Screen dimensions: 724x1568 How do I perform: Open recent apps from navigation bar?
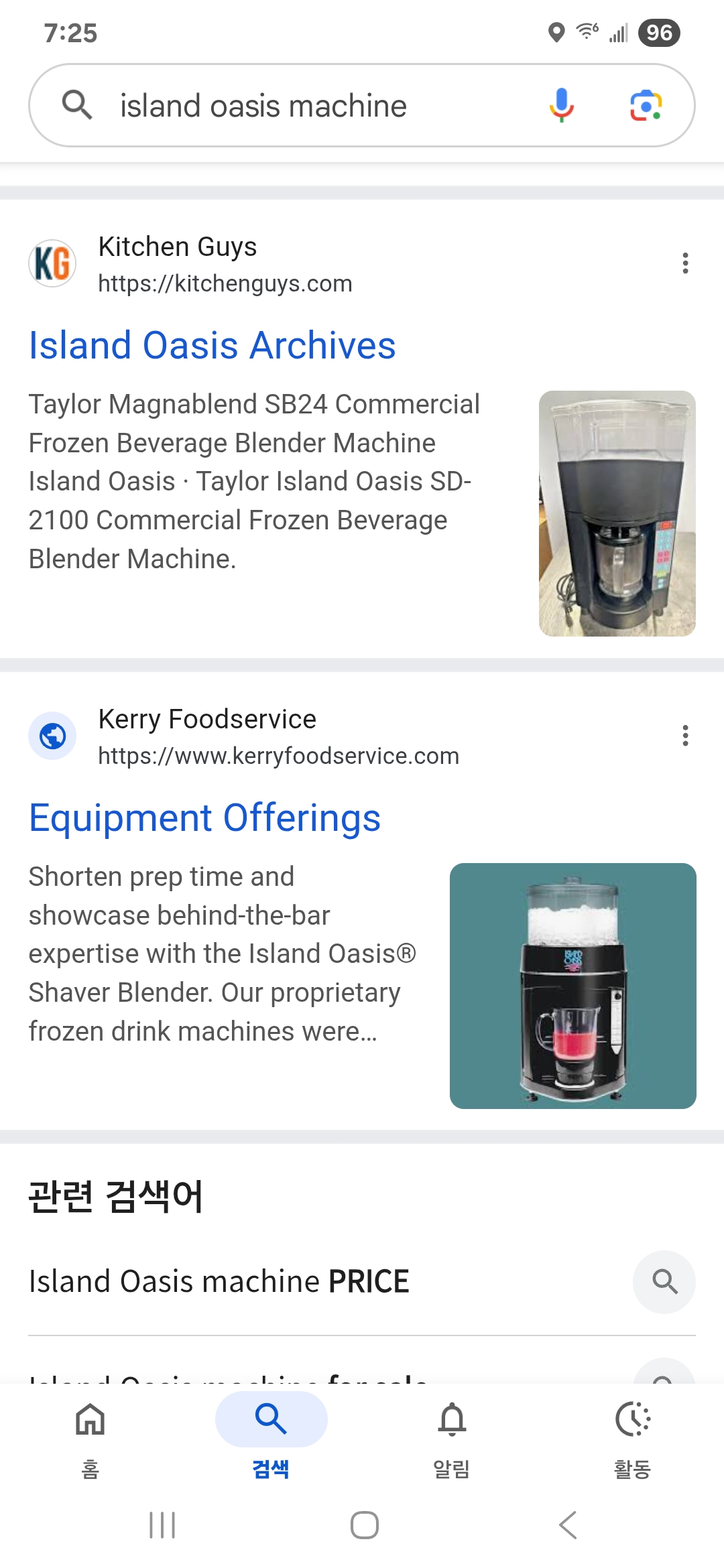pos(162,1526)
